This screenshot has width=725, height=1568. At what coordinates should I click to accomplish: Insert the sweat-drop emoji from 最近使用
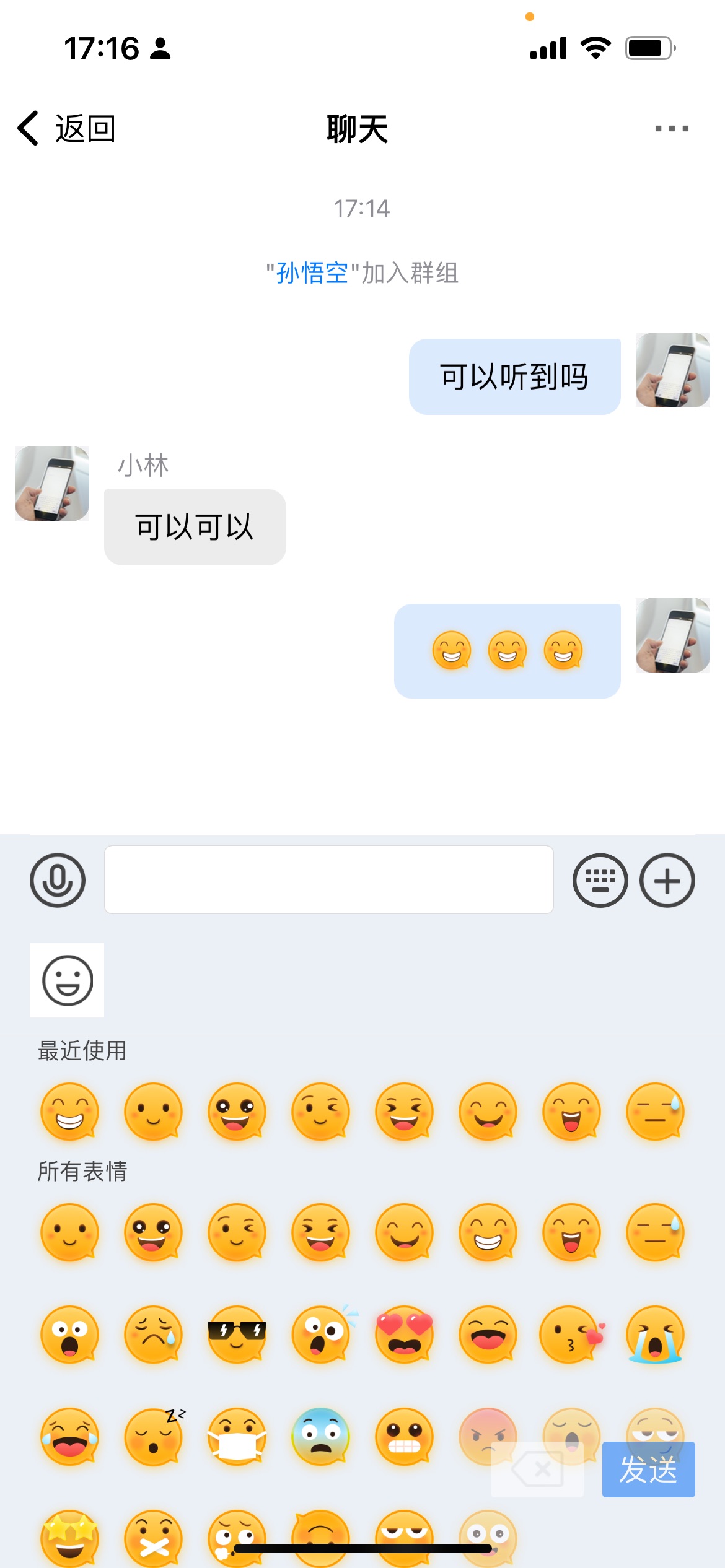coord(655,1112)
